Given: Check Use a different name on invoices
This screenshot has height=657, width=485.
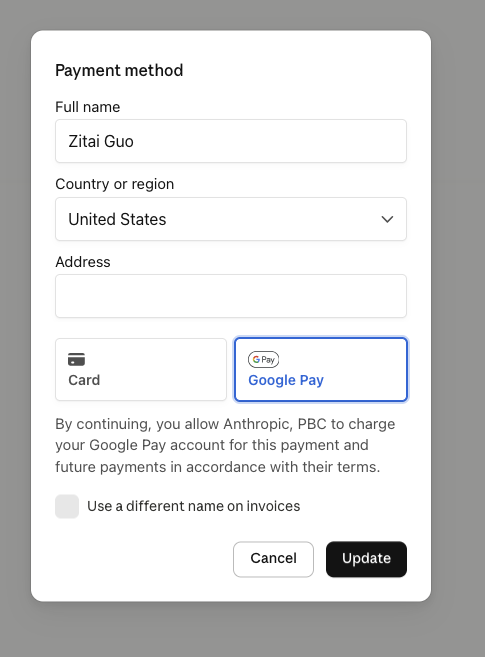Looking at the screenshot, I should click(67, 506).
